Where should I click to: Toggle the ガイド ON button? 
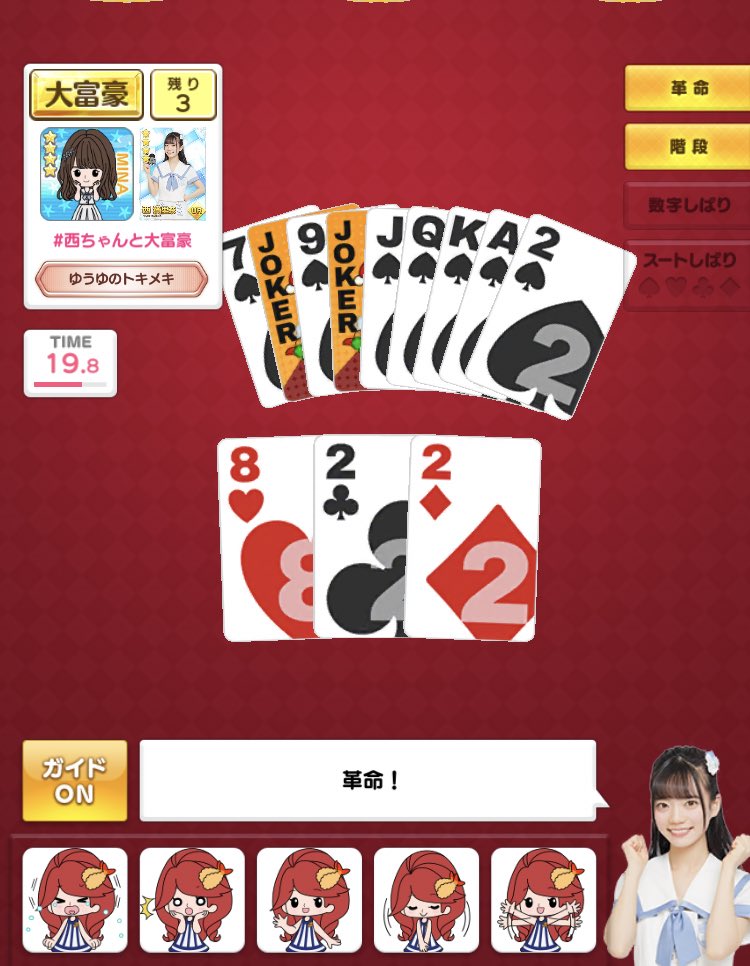(x=75, y=781)
